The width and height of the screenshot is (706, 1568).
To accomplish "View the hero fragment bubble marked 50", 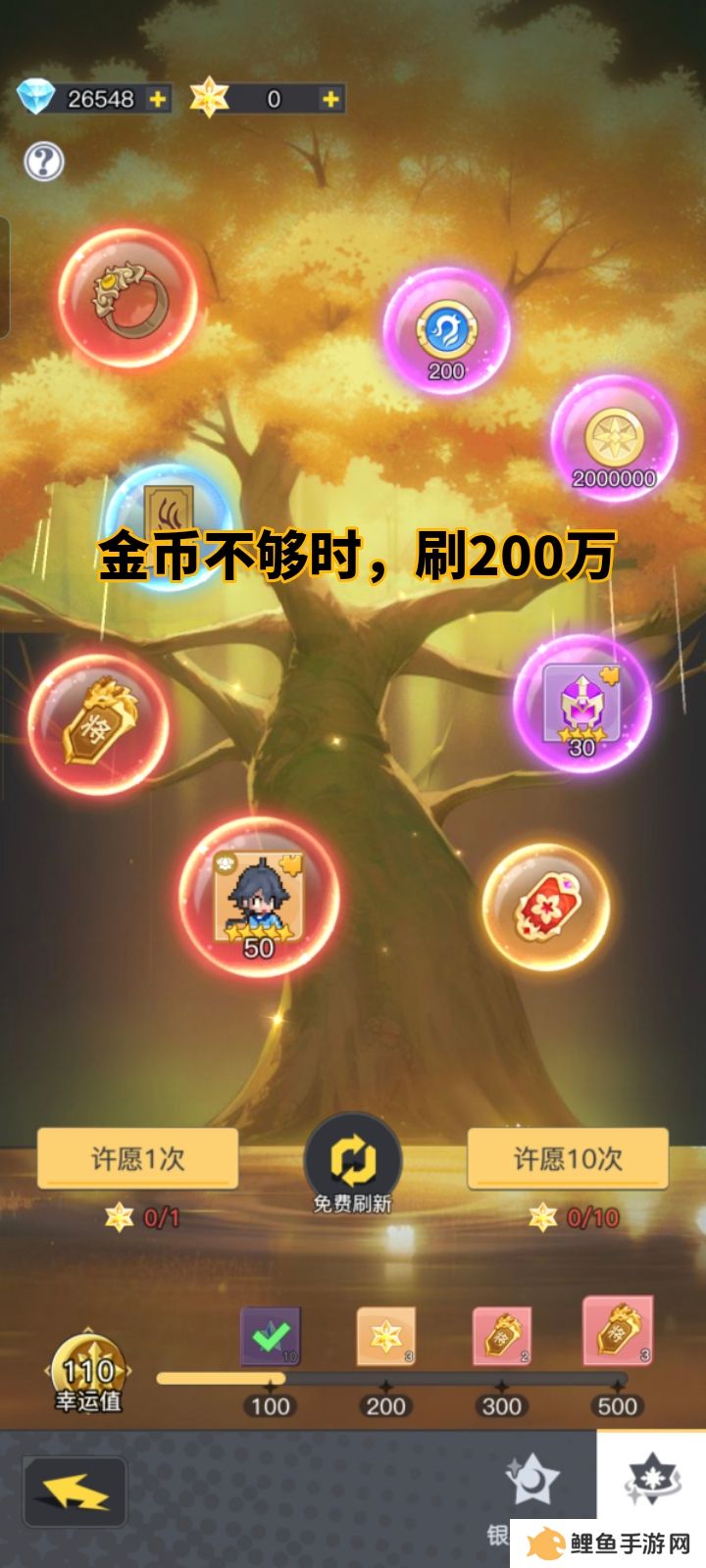I will (x=259, y=898).
